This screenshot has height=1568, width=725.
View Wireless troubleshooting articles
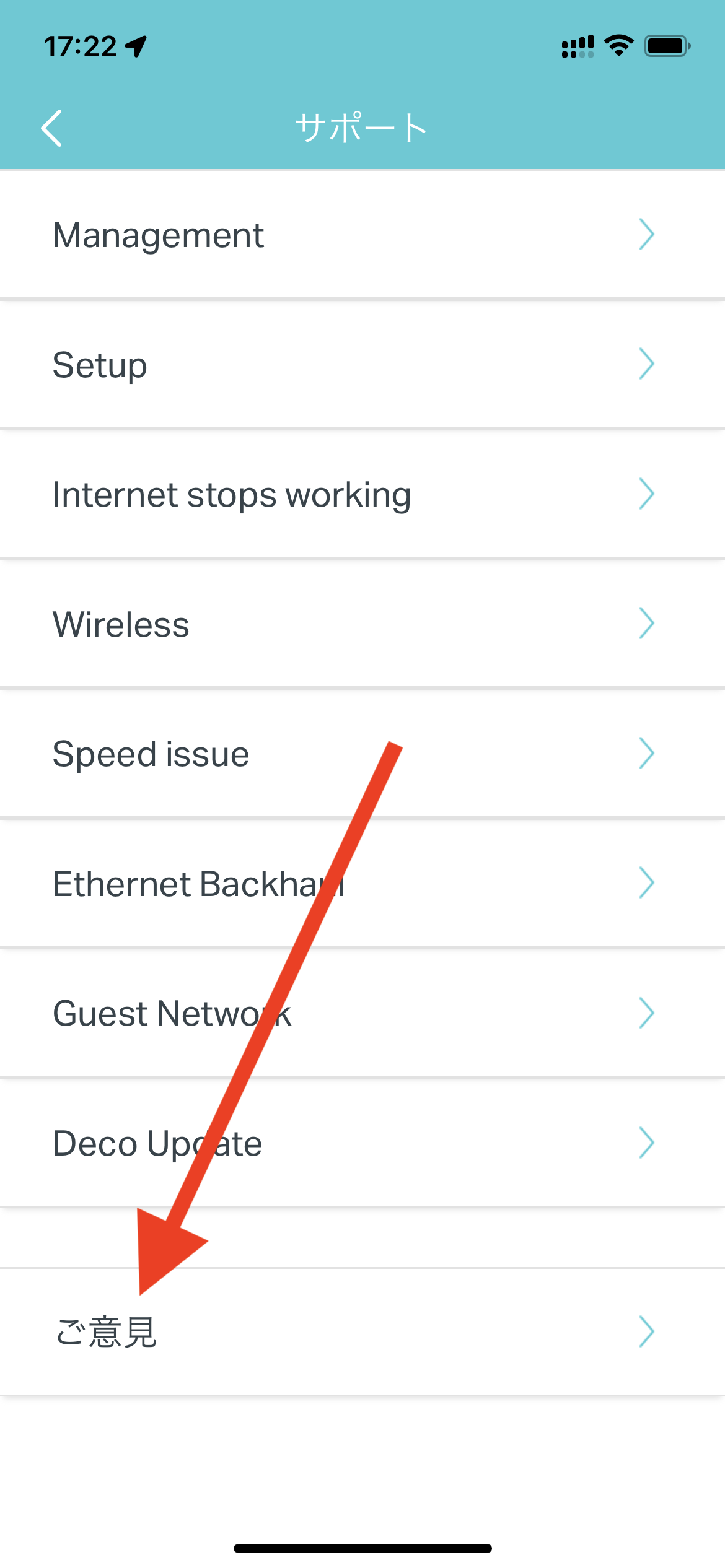pyautogui.click(x=362, y=624)
